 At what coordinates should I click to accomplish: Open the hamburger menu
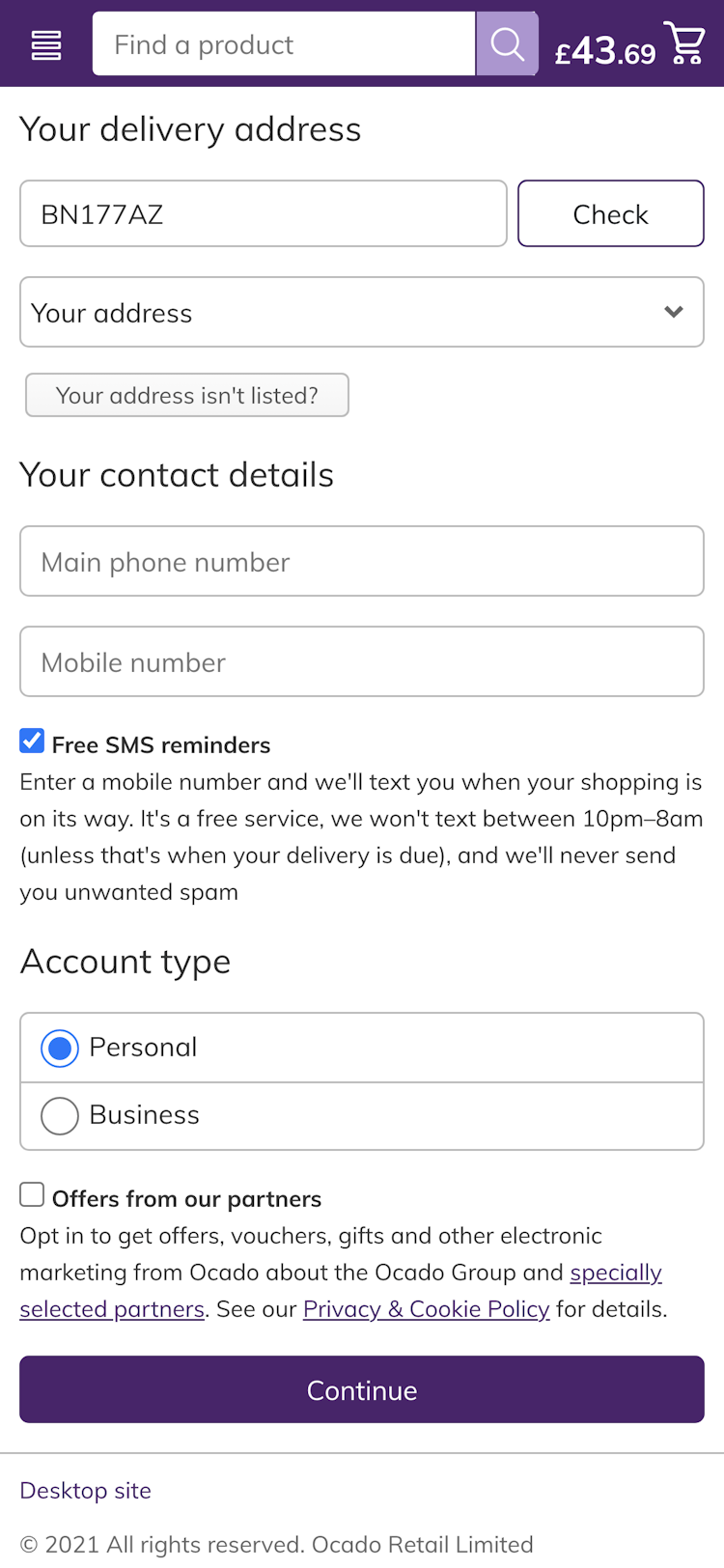click(x=45, y=44)
